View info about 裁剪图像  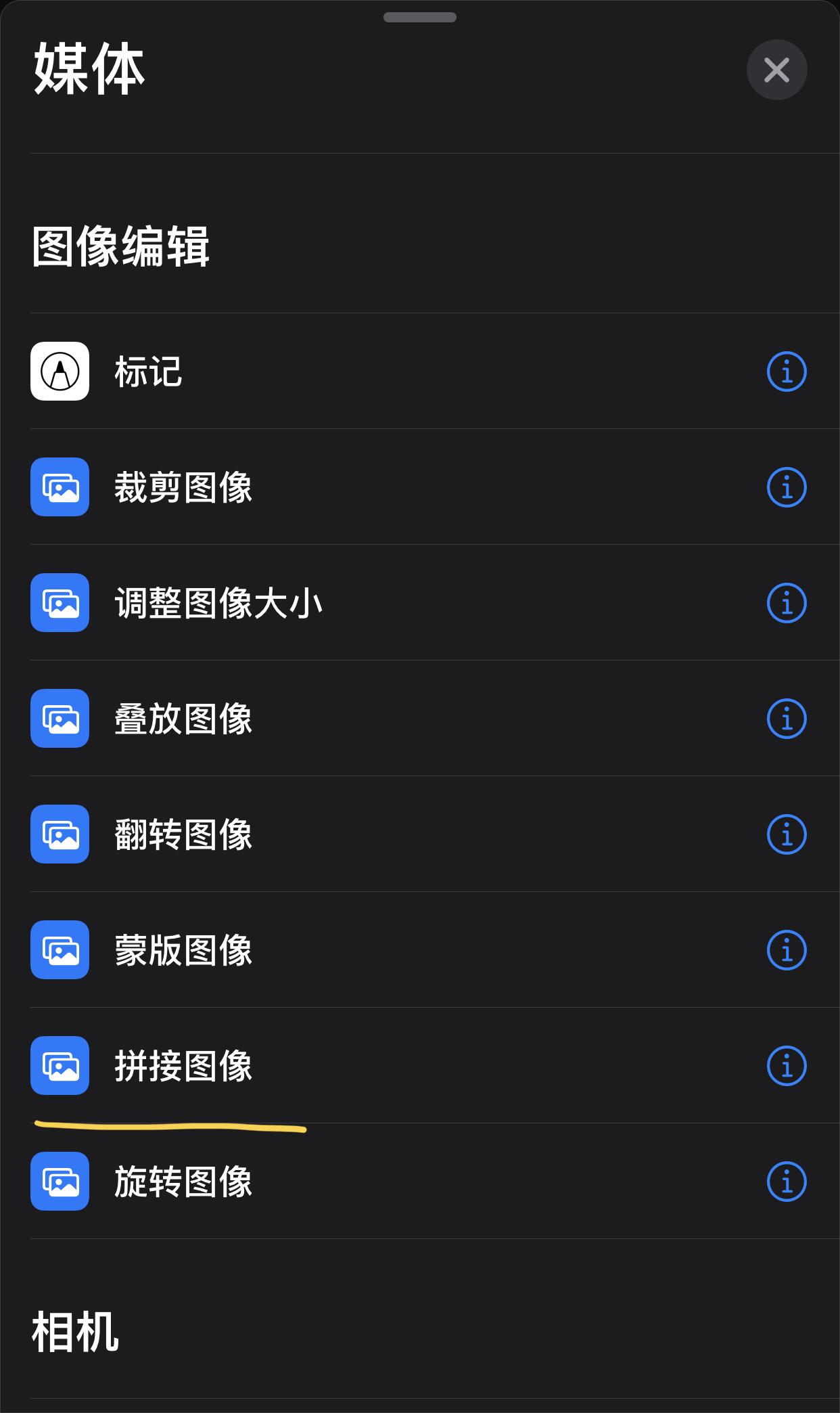(x=787, y=487)
